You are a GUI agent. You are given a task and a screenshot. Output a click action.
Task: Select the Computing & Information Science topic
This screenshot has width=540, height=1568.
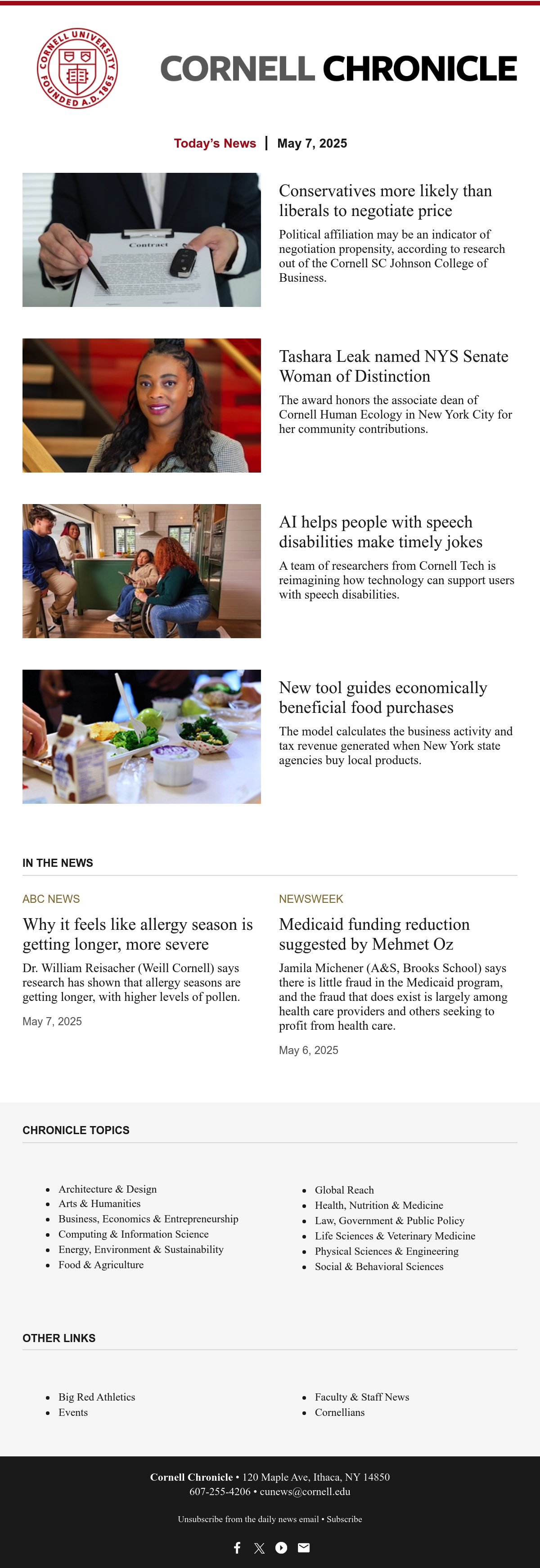pos(133,1234)
